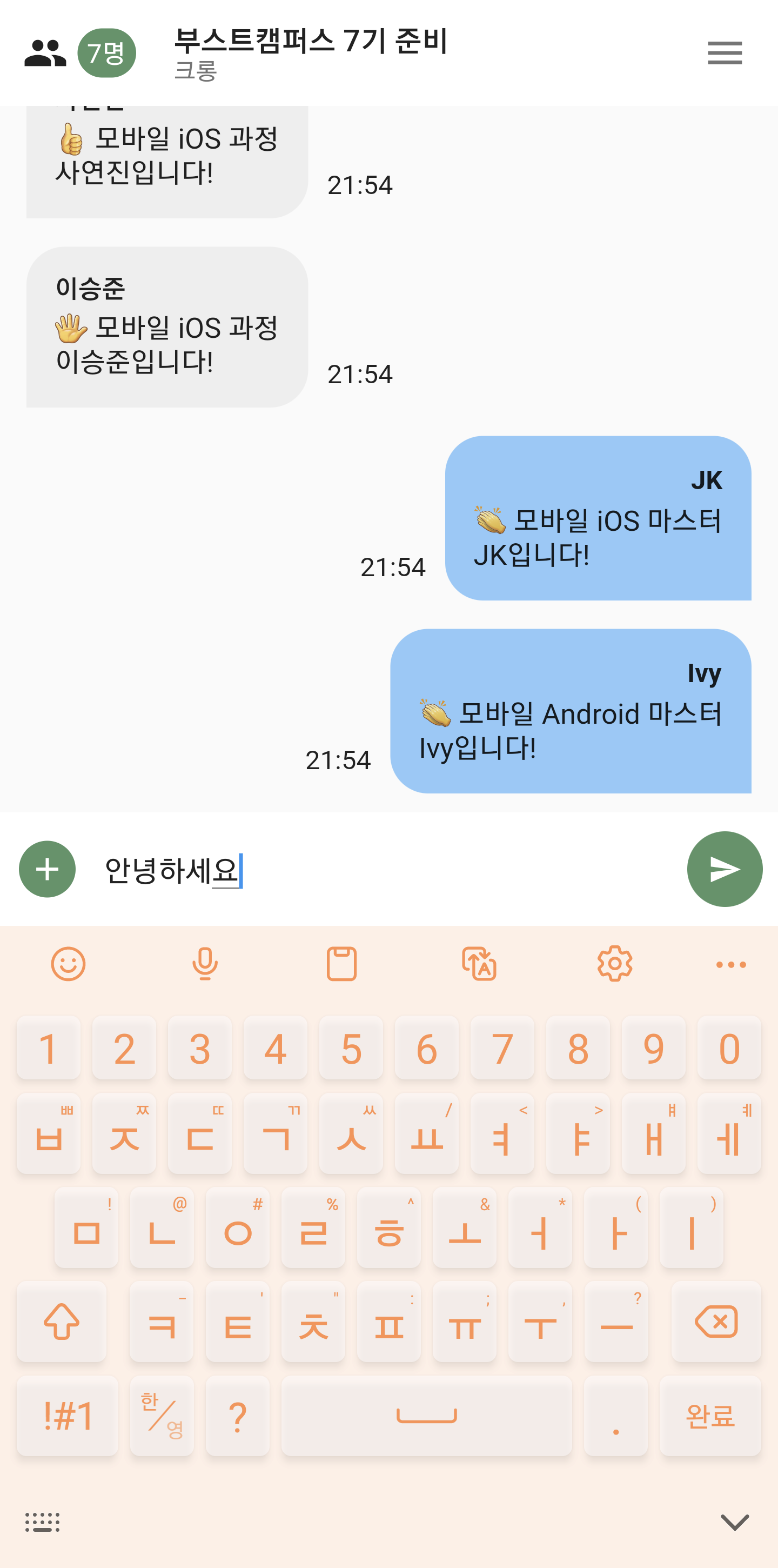Image resolution: width=778 pixels, height=1568 pixels.
Task: Tap the green plus attach button
Action: click(48, 869)
